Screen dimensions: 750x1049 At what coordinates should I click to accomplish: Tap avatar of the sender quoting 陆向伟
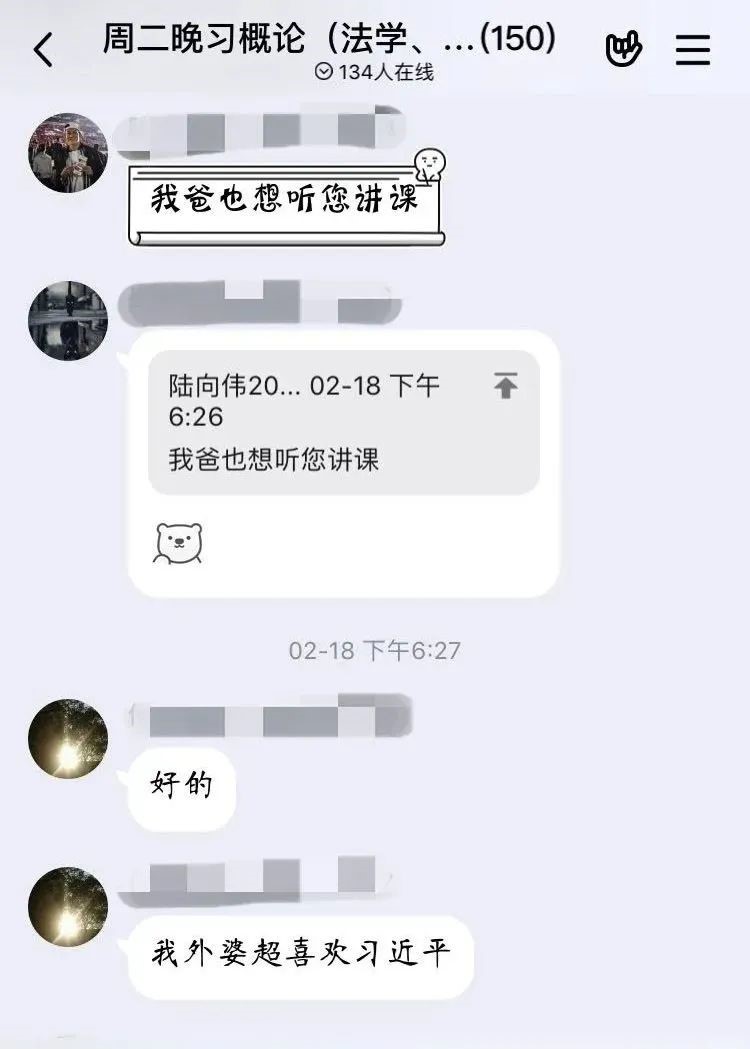pos(68,321)
